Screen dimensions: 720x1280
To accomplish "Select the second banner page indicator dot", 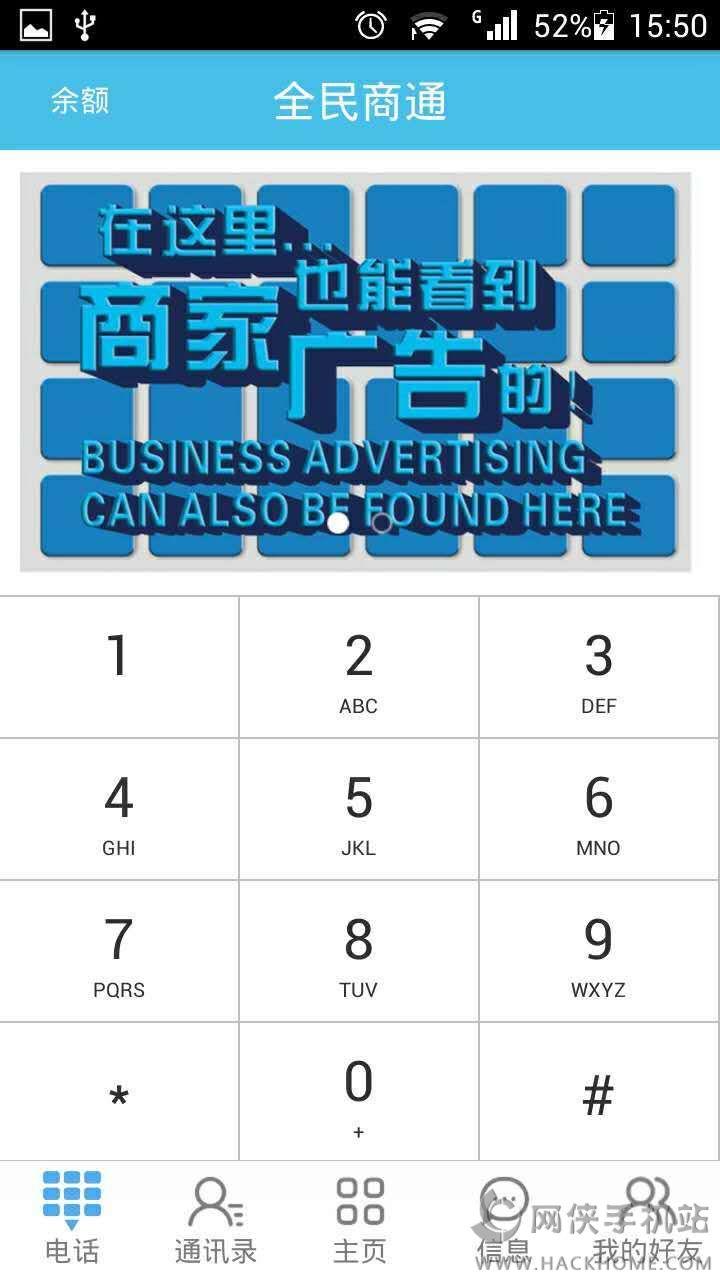I will [382, 522].
